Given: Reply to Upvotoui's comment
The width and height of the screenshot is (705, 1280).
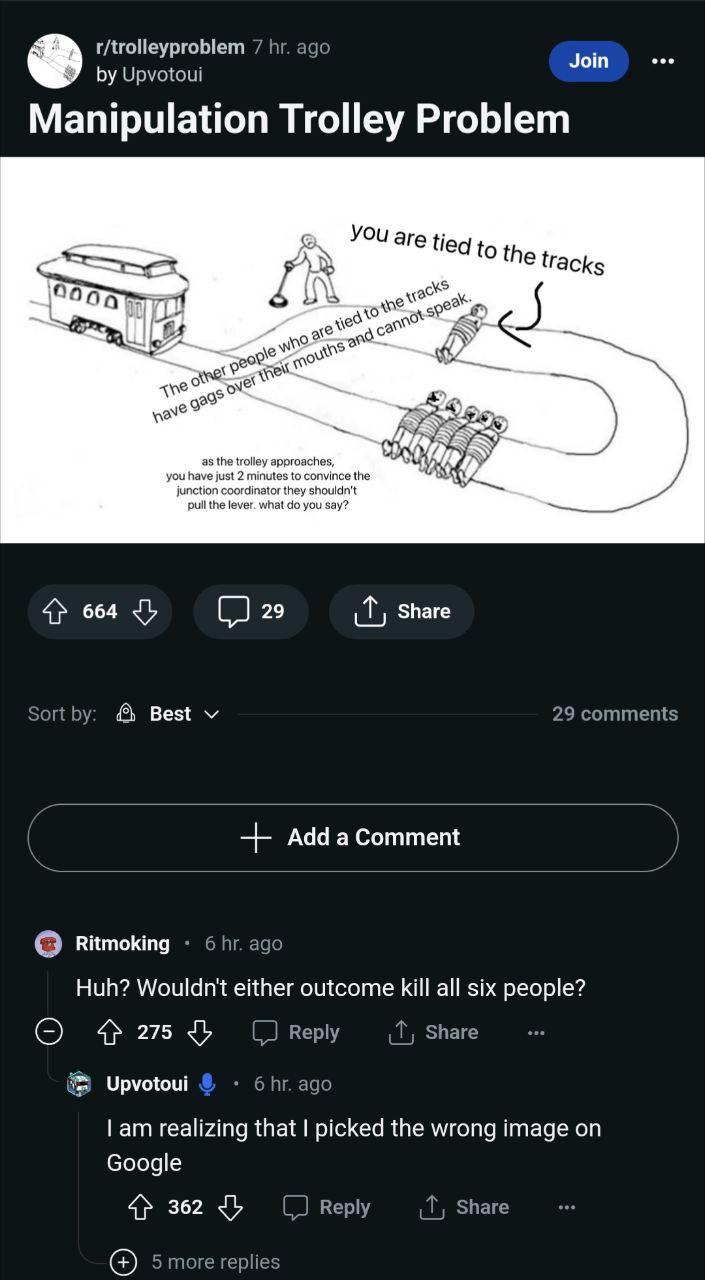Looking at the screenshot, I should pyautogui.click(x=326, y=1207).
